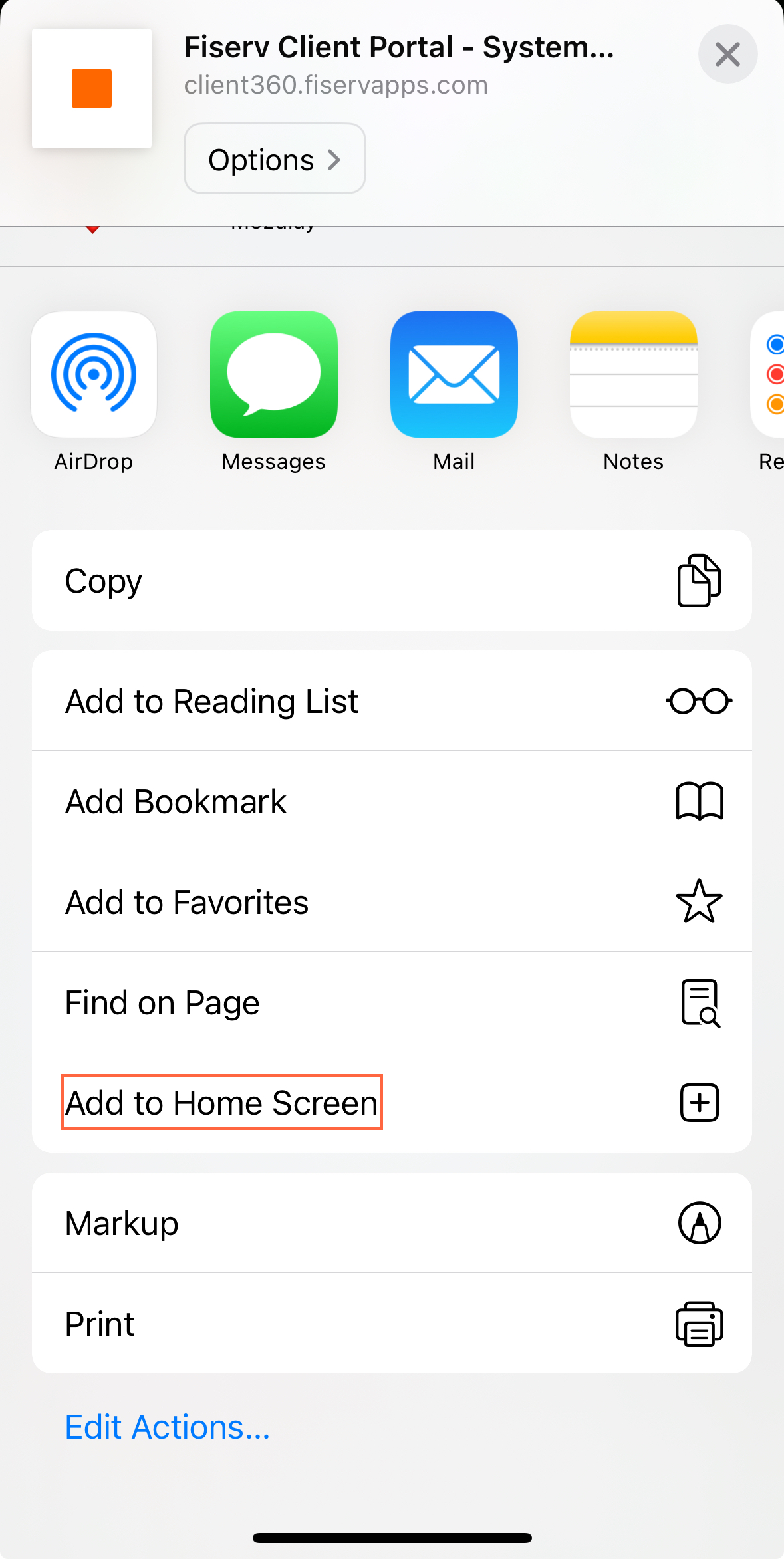784x1559 pixels.
Task: Add page to Reading List
Action: 392,701
